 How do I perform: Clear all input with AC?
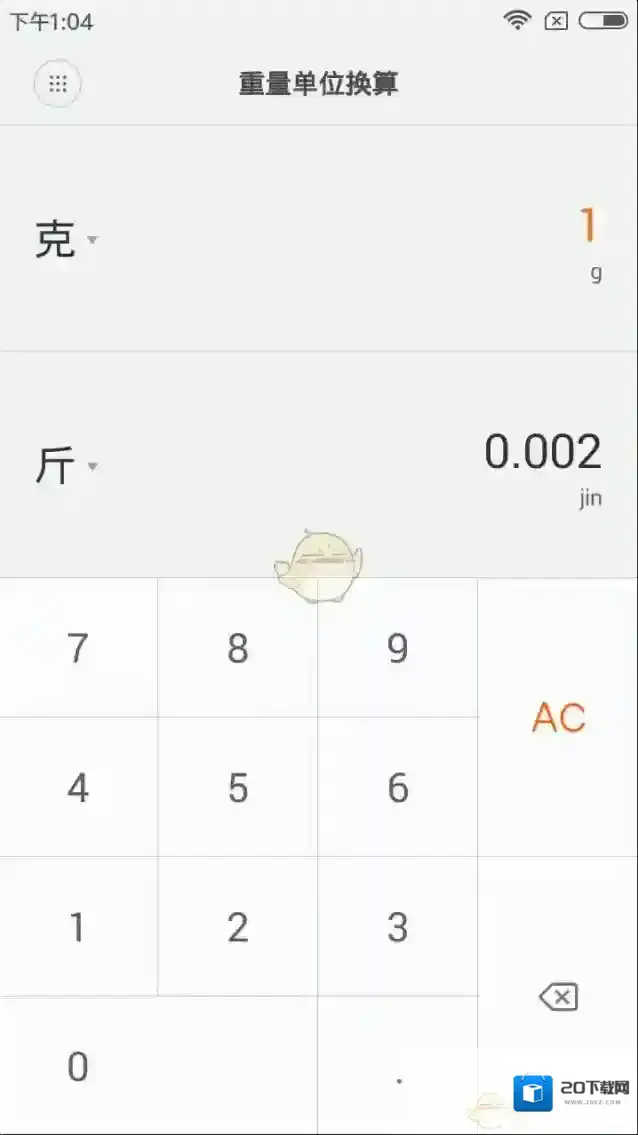[558, 717]
